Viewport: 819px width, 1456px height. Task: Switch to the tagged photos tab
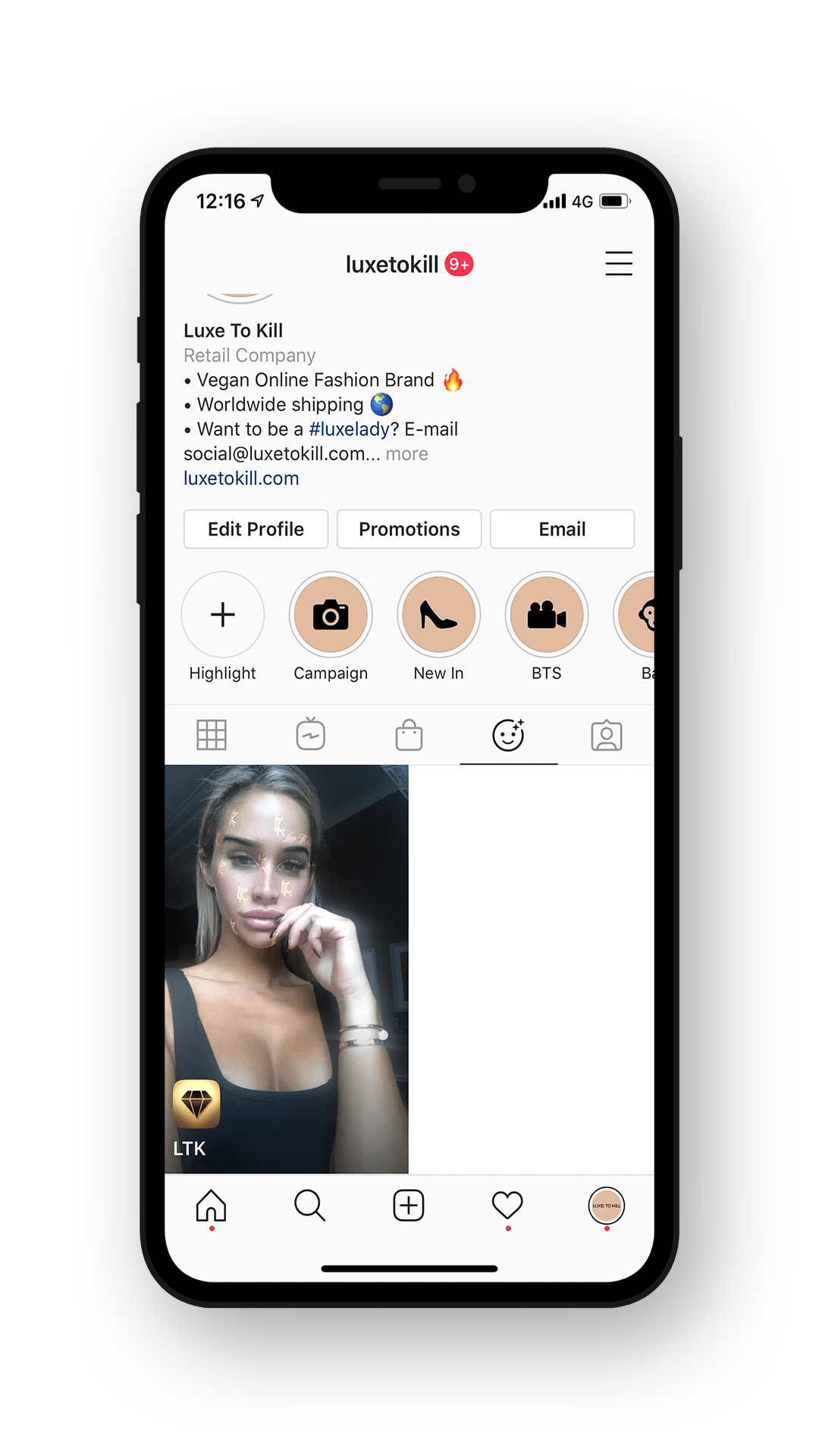click(607, 736)
